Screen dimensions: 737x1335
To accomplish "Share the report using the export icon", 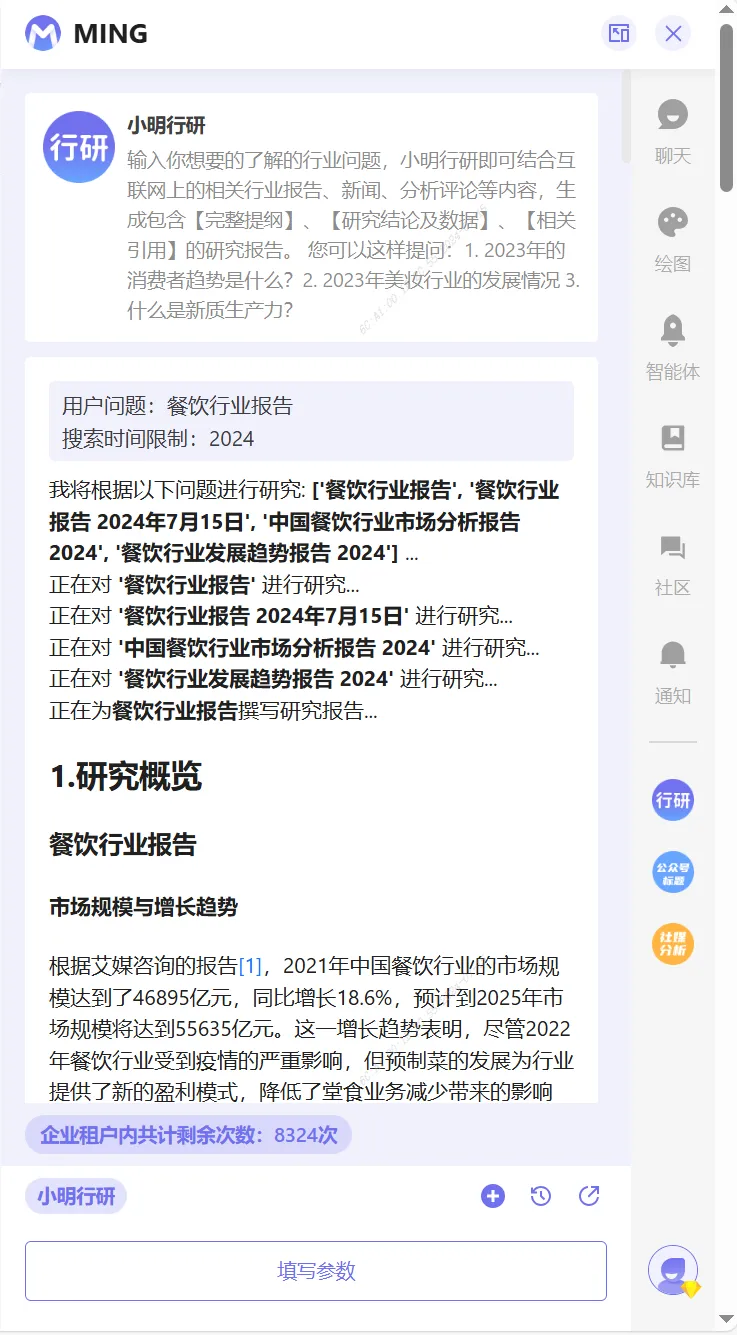I will (589, 1195).
